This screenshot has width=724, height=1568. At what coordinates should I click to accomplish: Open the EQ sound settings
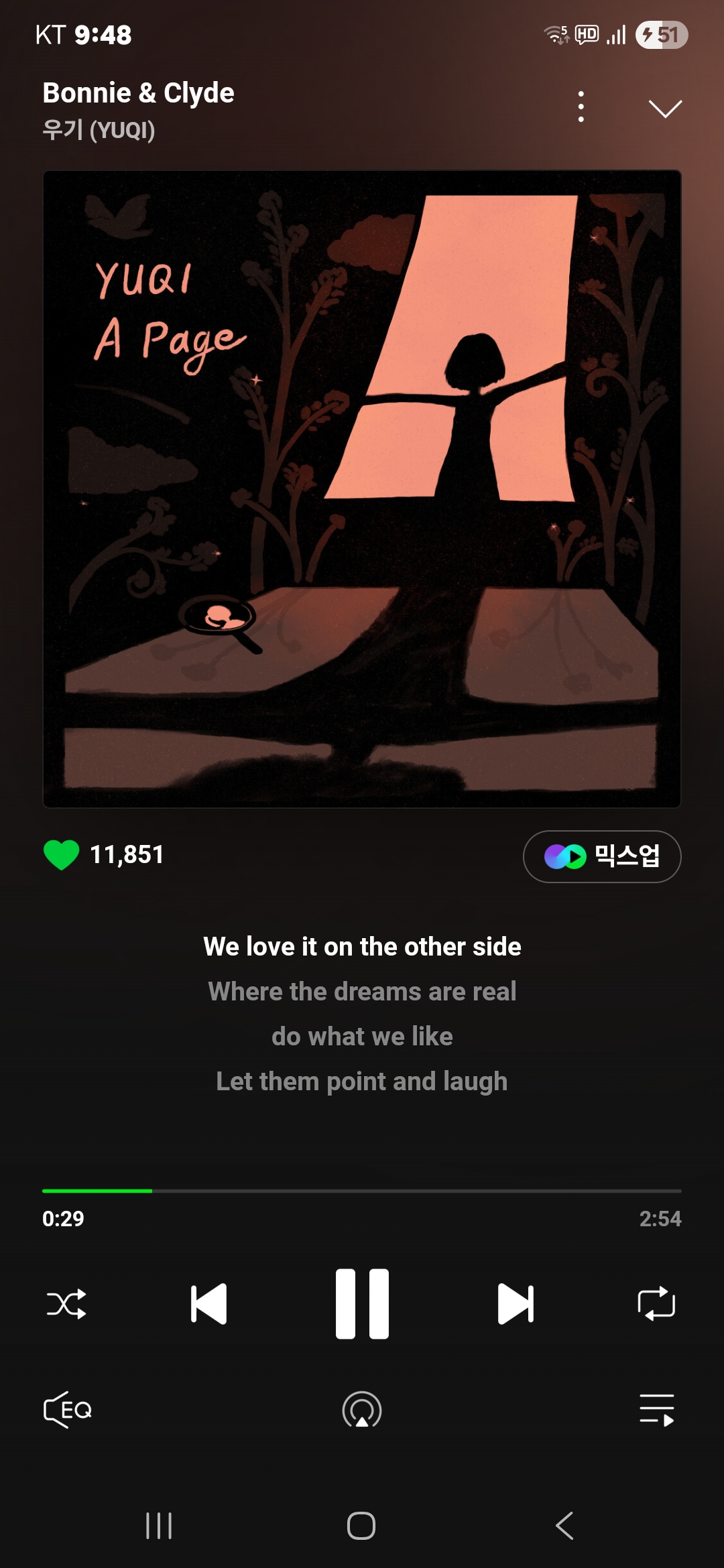pos(67,1410)
